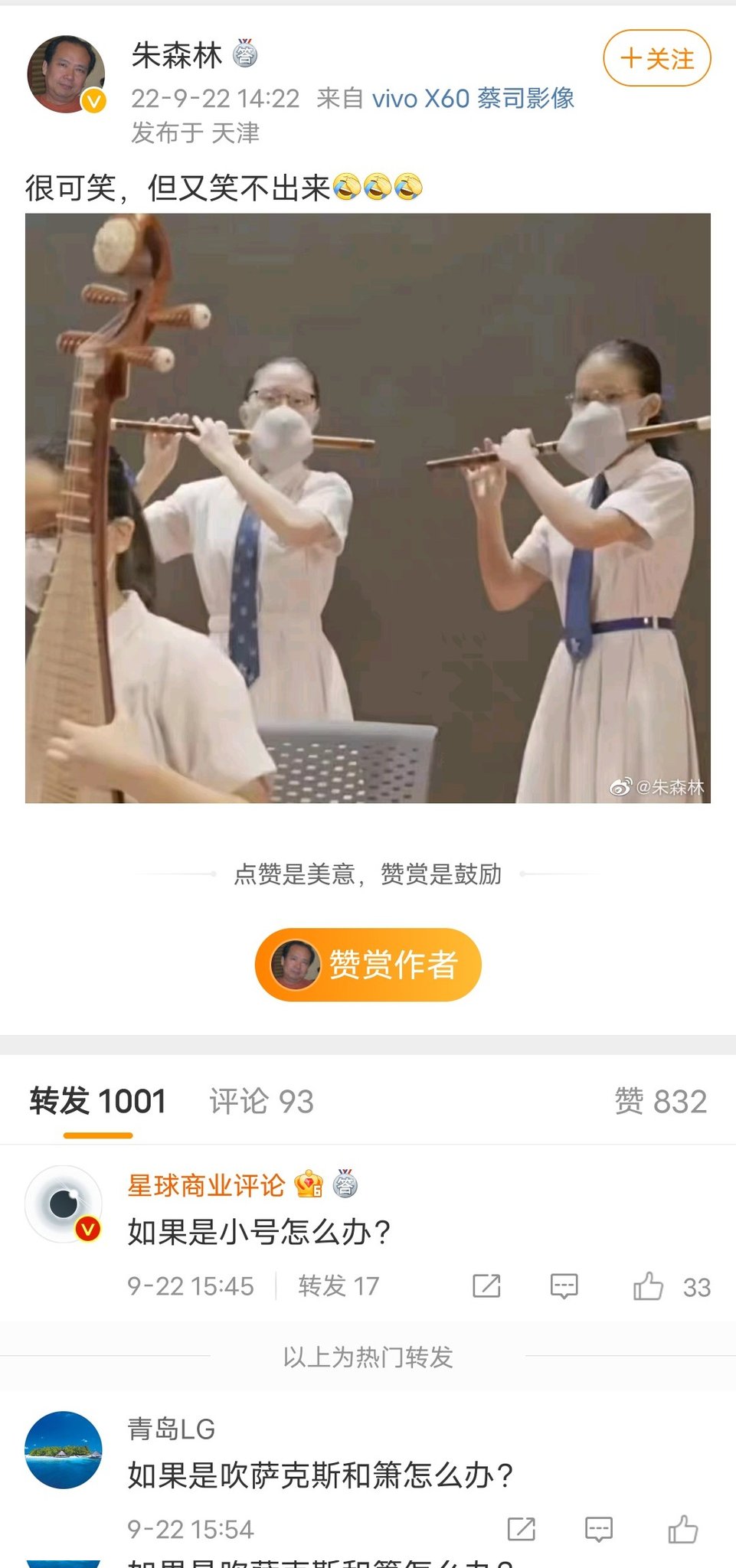
Task: Follow 朱森林 with the 关注 button
Action: click(x=656, y=58)
